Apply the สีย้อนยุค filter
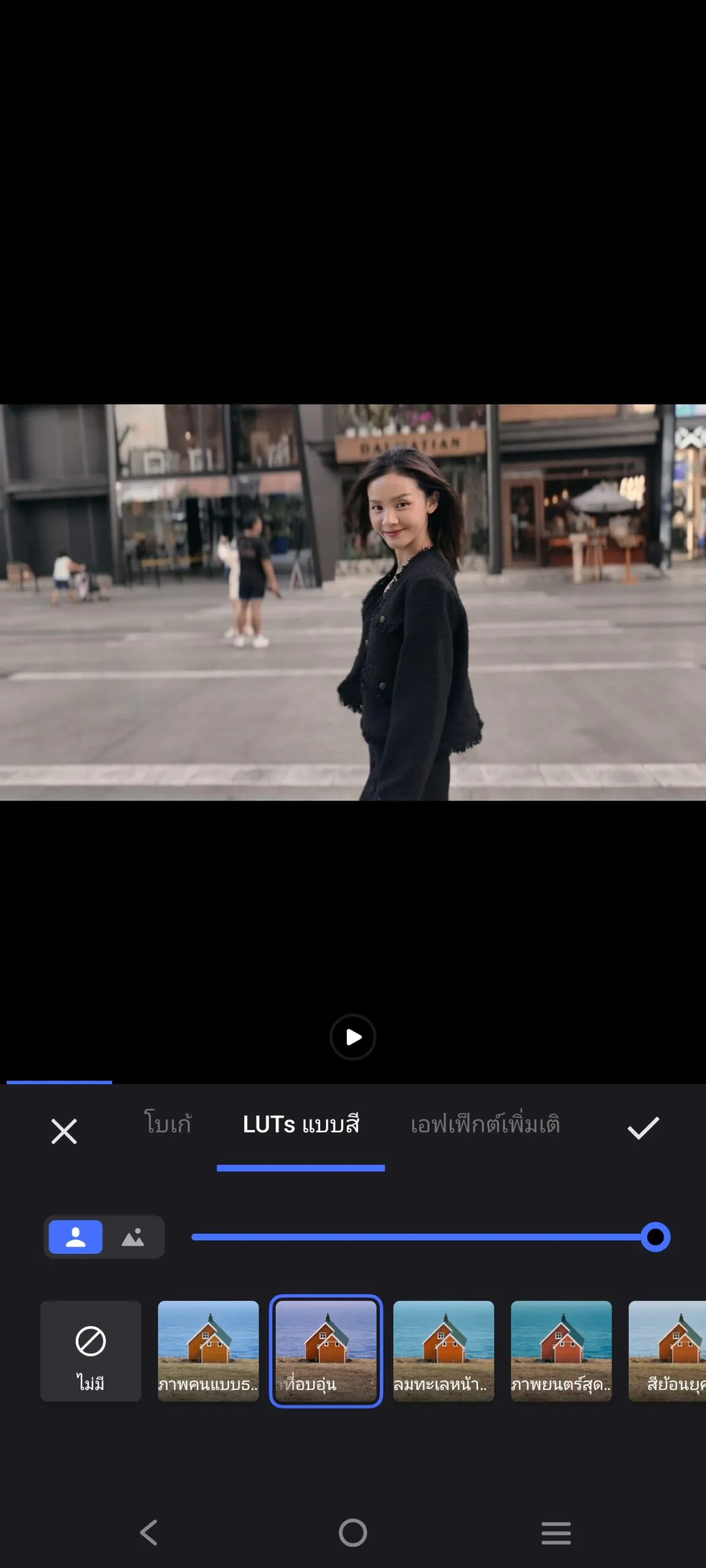 [668, 1351]
